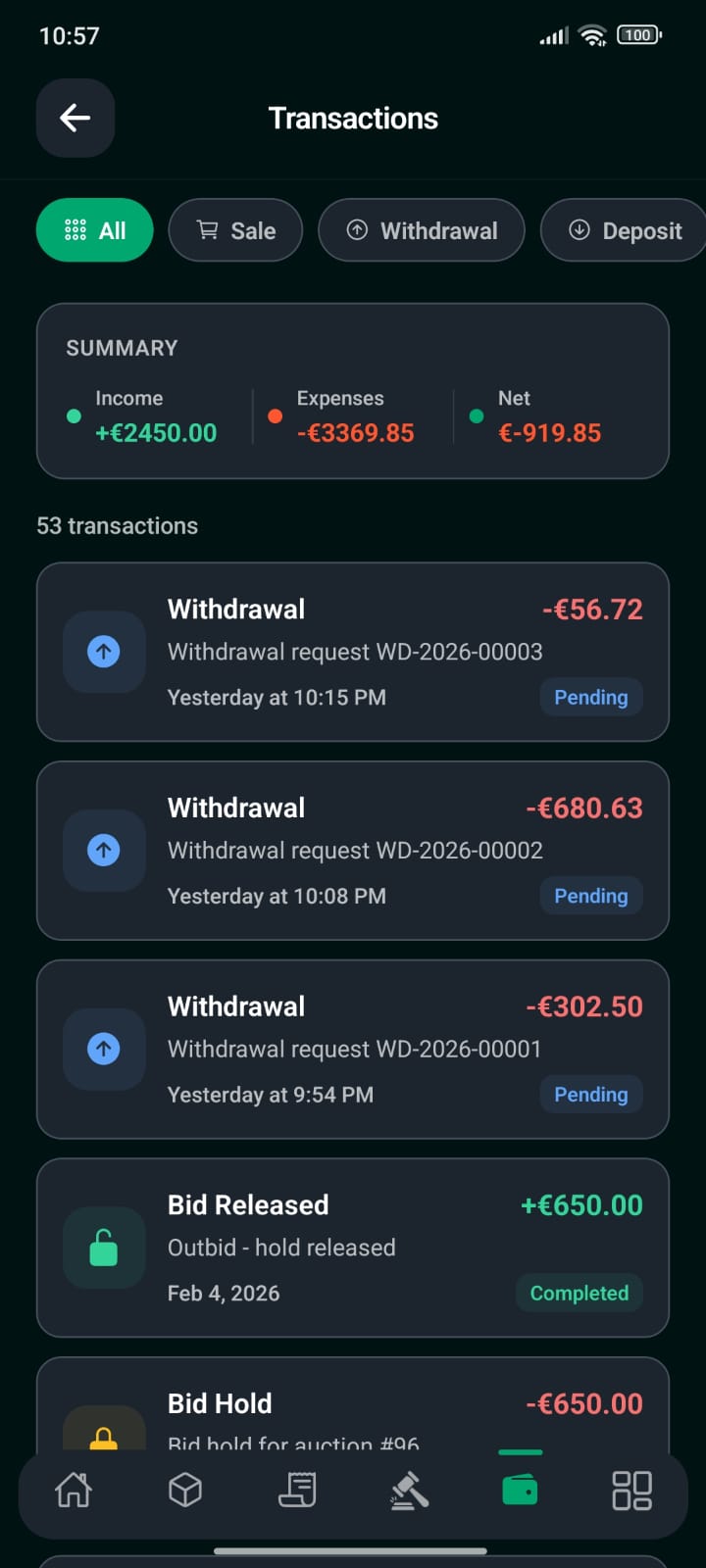Select the All filter chip
This screenshot has width=706, height=1568.
tap(95, 230)
